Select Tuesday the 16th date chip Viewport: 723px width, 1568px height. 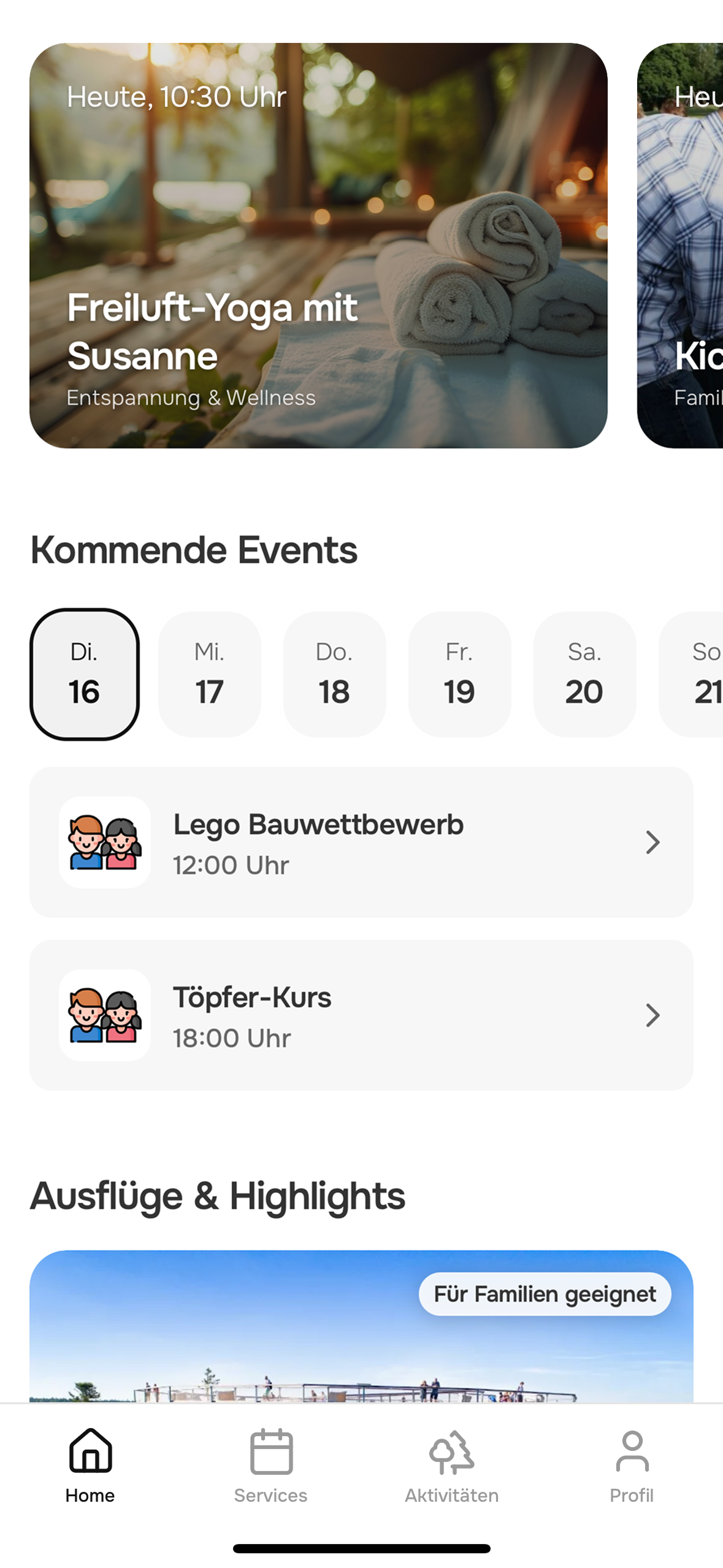pos(85,674)
